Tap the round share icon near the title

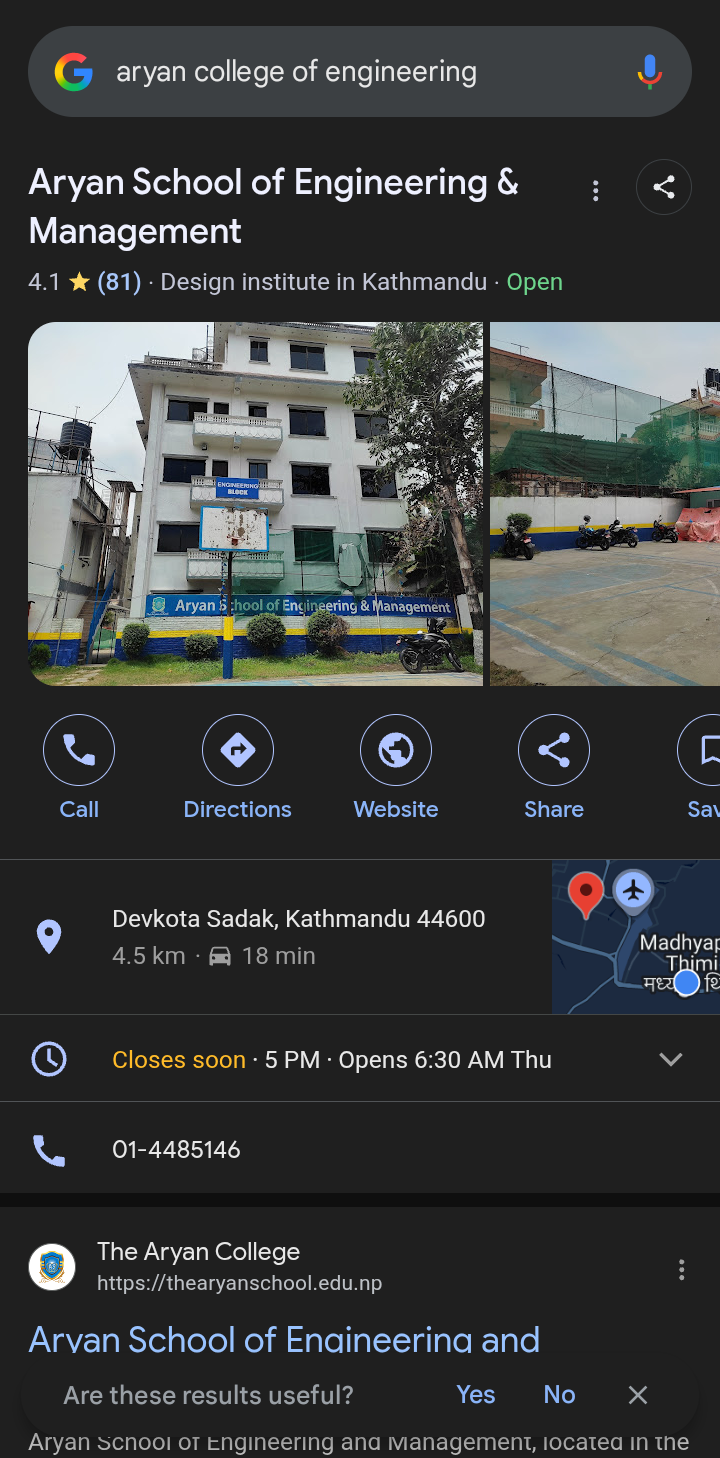664,187
